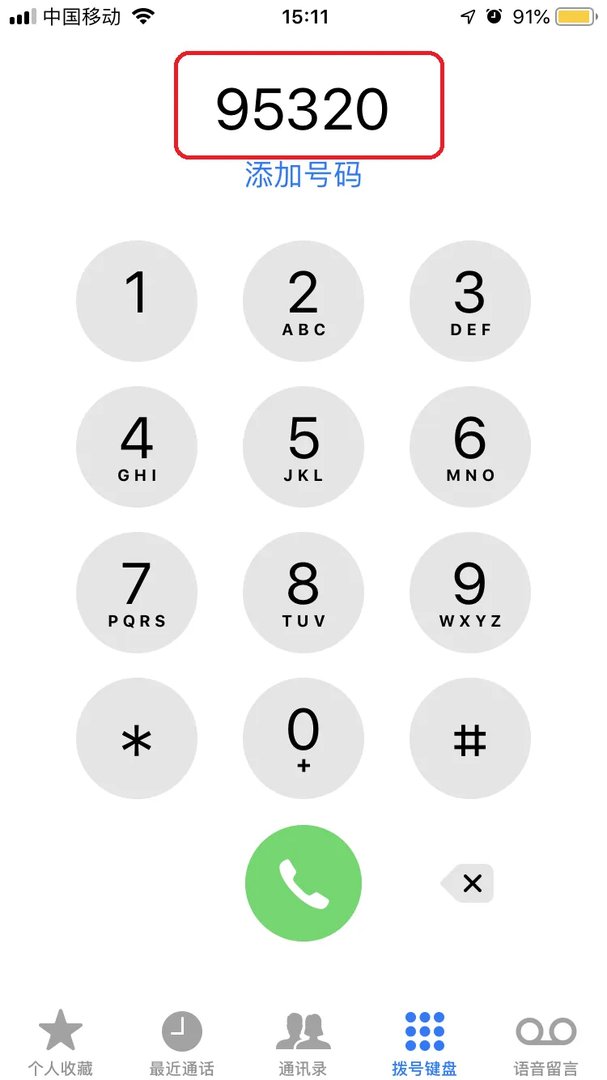Tap the 添加号码 link
607x1080 pixels.
(303, 175)
